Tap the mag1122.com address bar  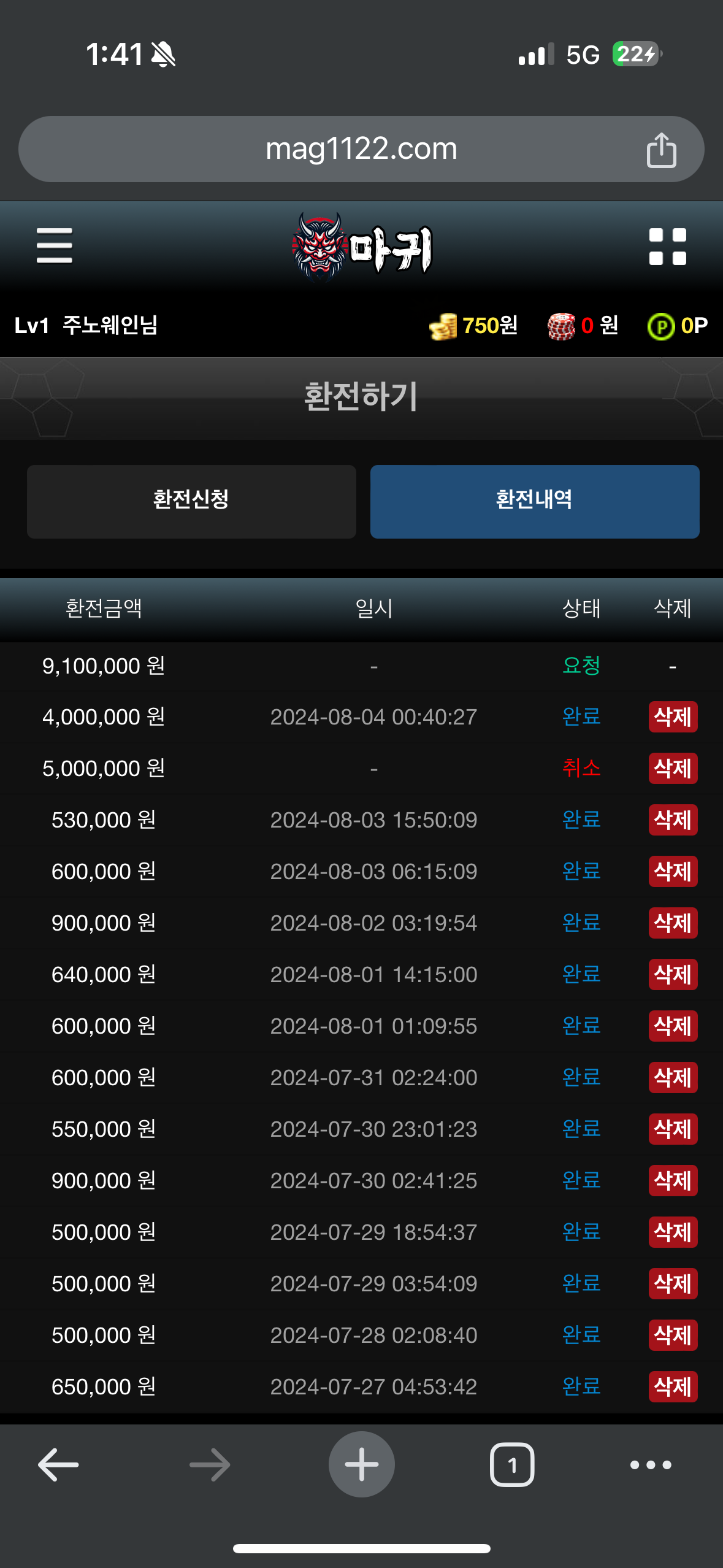tap(361, 149)
